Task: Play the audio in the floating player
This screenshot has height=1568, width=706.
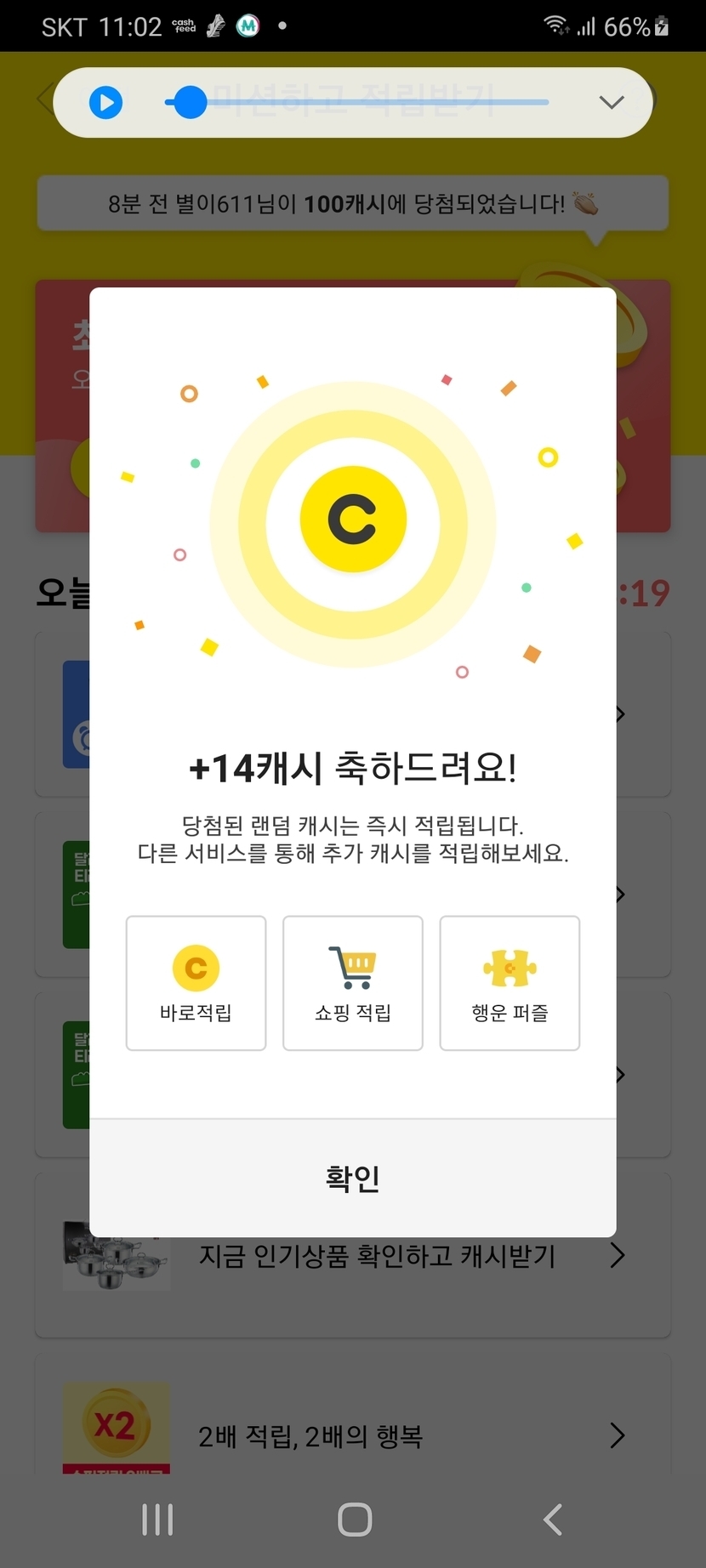Action: coord(106,103)
